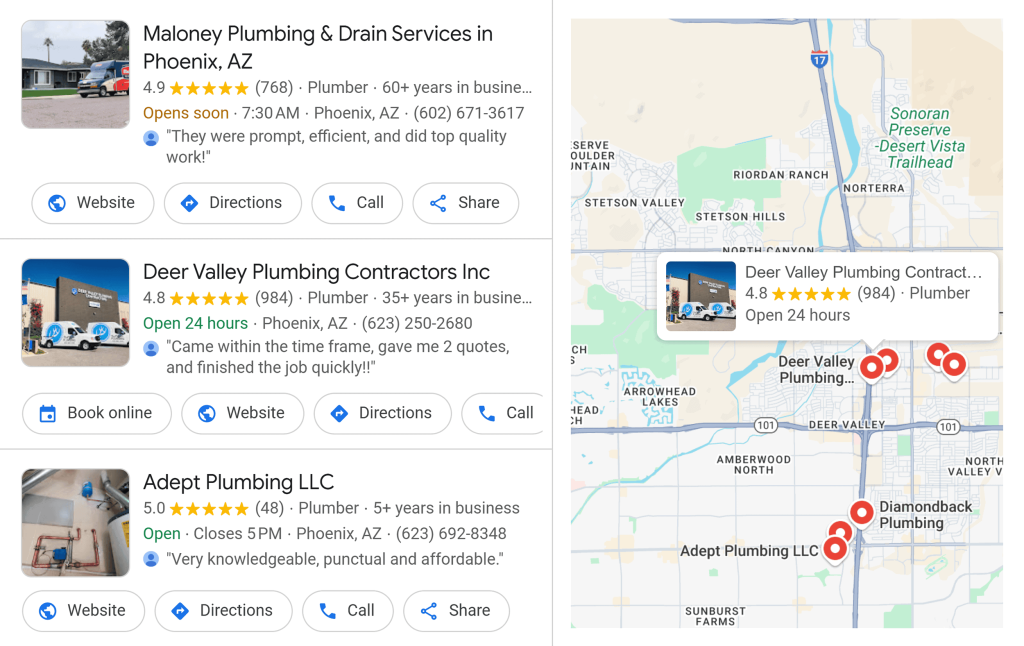1024x646 pixels.
Task: Open the Deer Valley Plumbing map info card
Action: pyautogui.click(x=827, y=294)
